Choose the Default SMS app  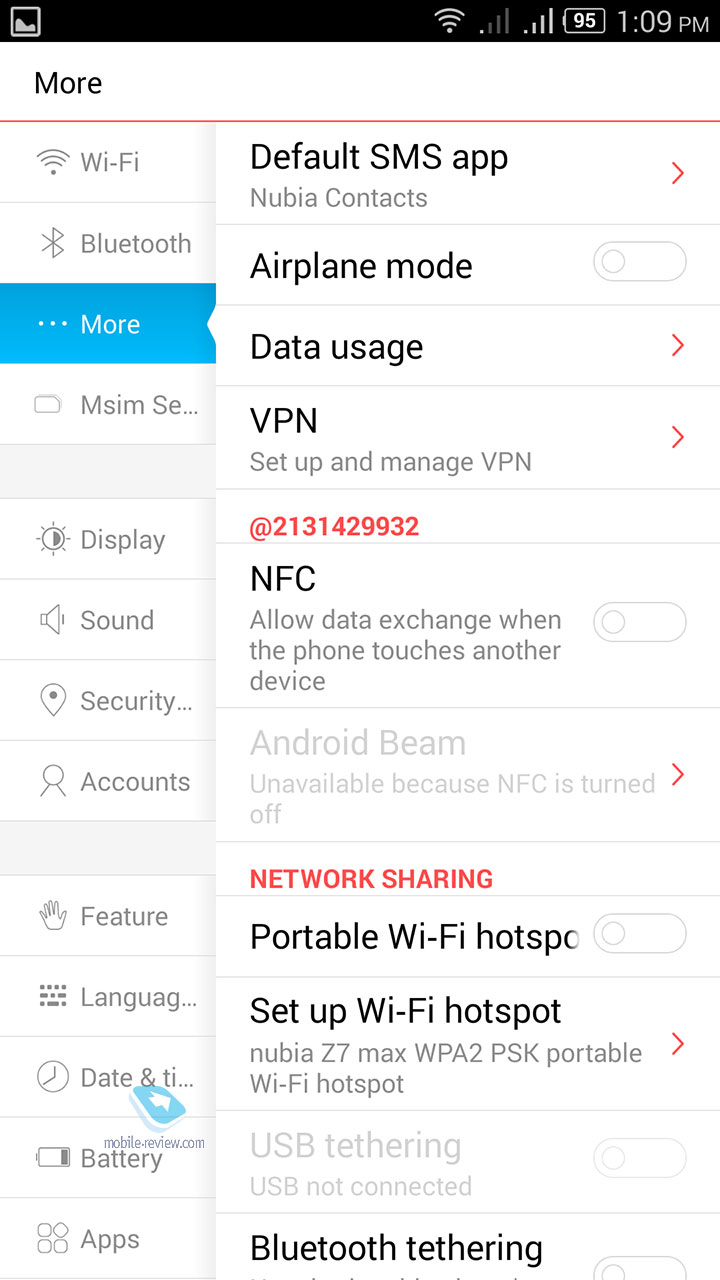coord(467,174)
